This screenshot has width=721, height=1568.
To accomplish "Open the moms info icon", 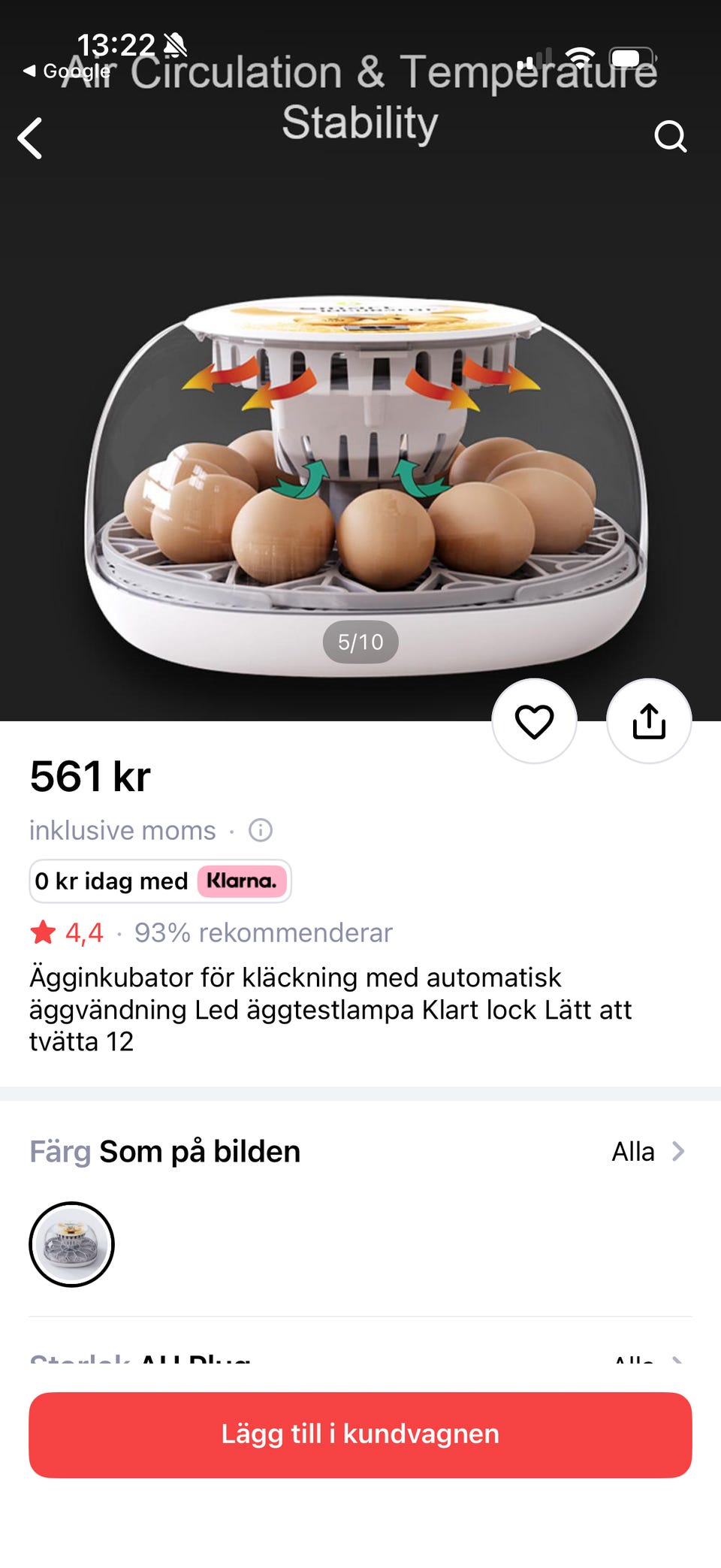I will [x=261, y=830].
